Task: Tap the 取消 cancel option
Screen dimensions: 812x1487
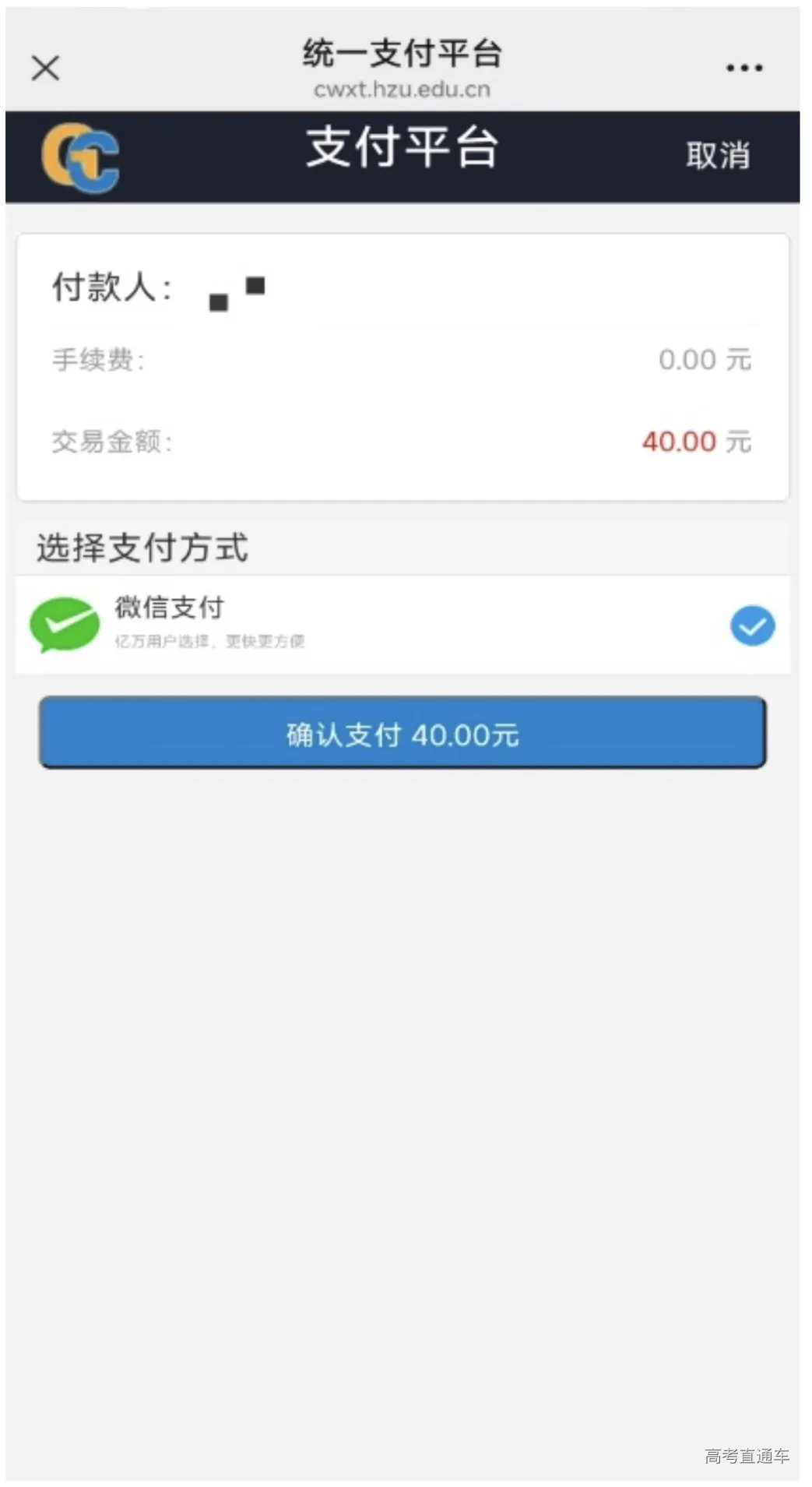Action: pyautogui.click(x=717, y=154)
